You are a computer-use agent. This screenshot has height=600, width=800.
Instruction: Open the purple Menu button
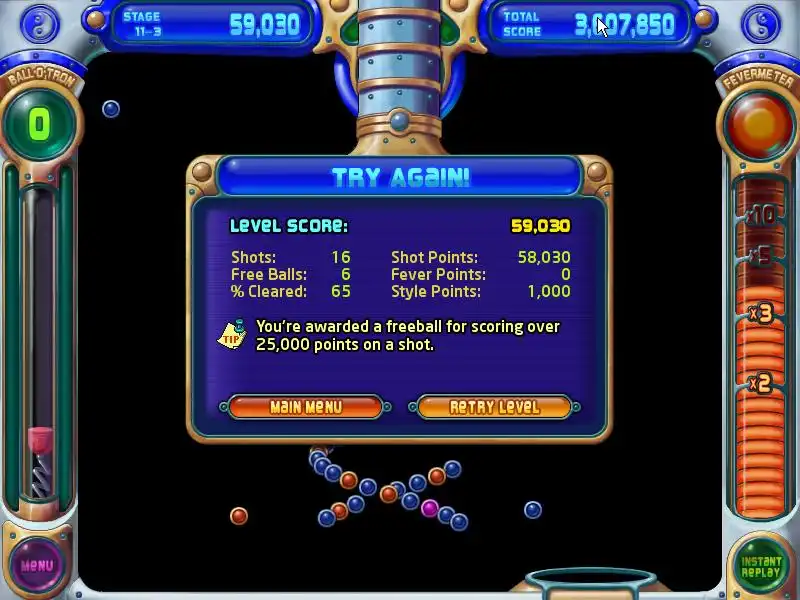(x=37, y=565)
